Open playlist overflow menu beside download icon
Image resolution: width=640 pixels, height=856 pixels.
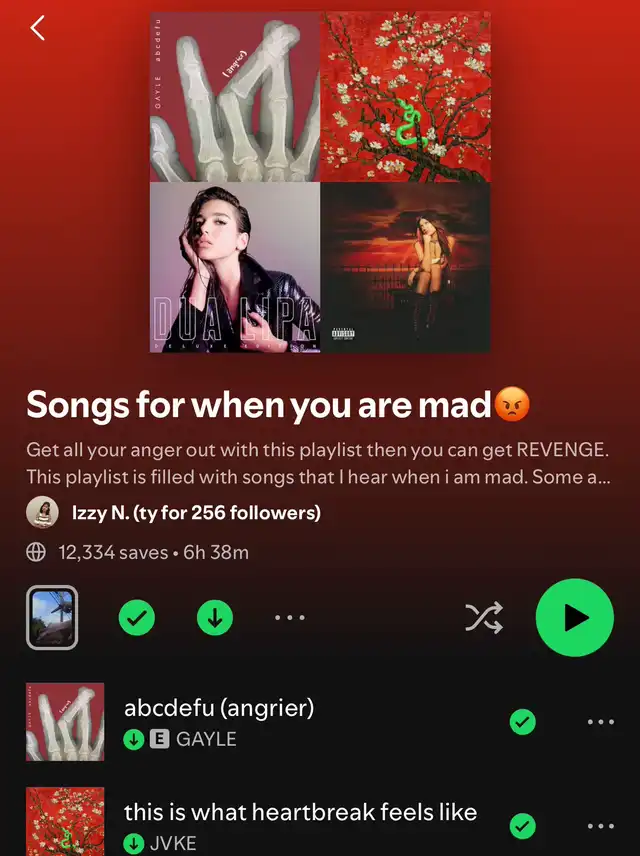click(290, 619)
